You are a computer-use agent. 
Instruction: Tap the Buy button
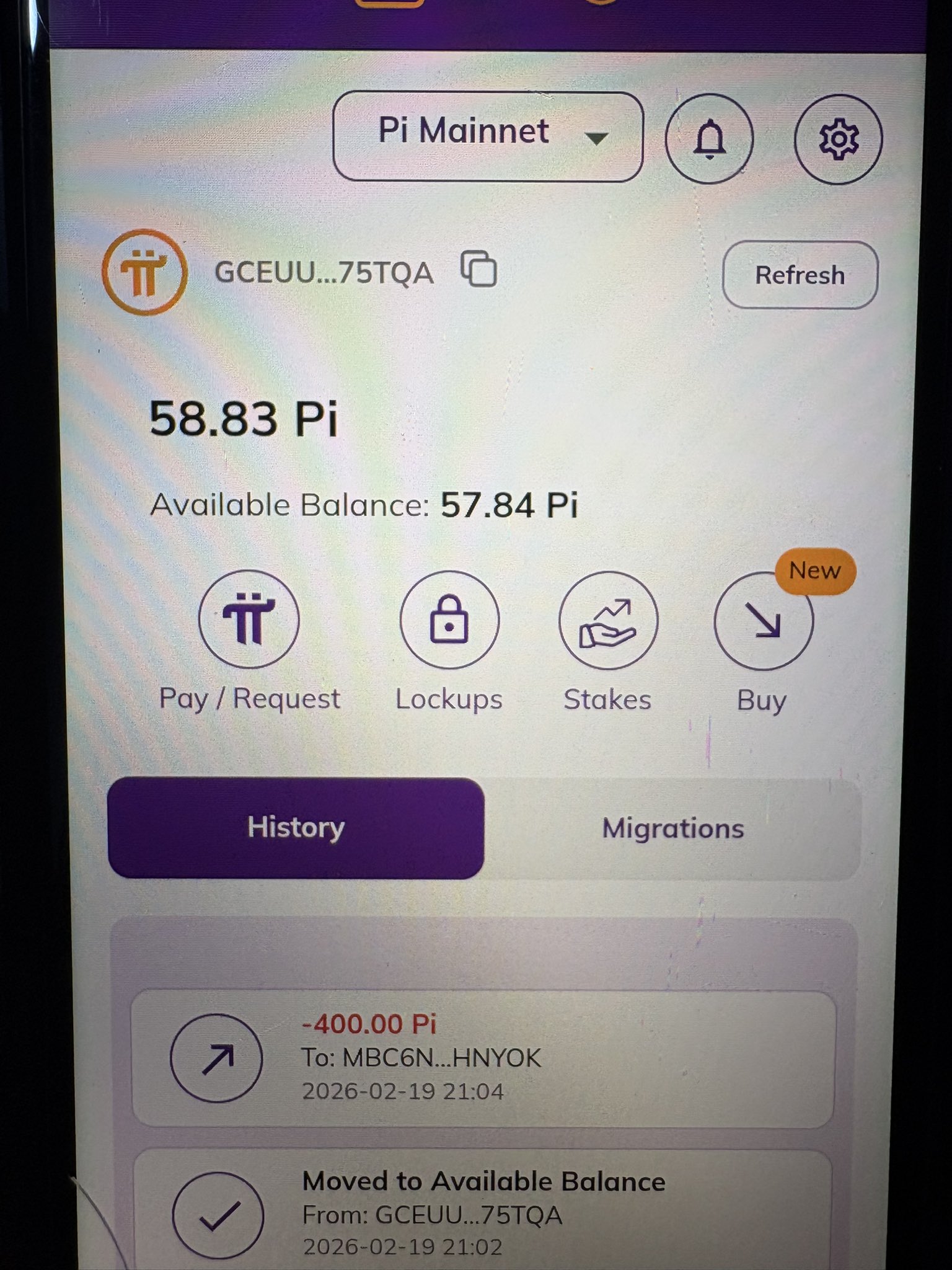(x=764, y=621)
